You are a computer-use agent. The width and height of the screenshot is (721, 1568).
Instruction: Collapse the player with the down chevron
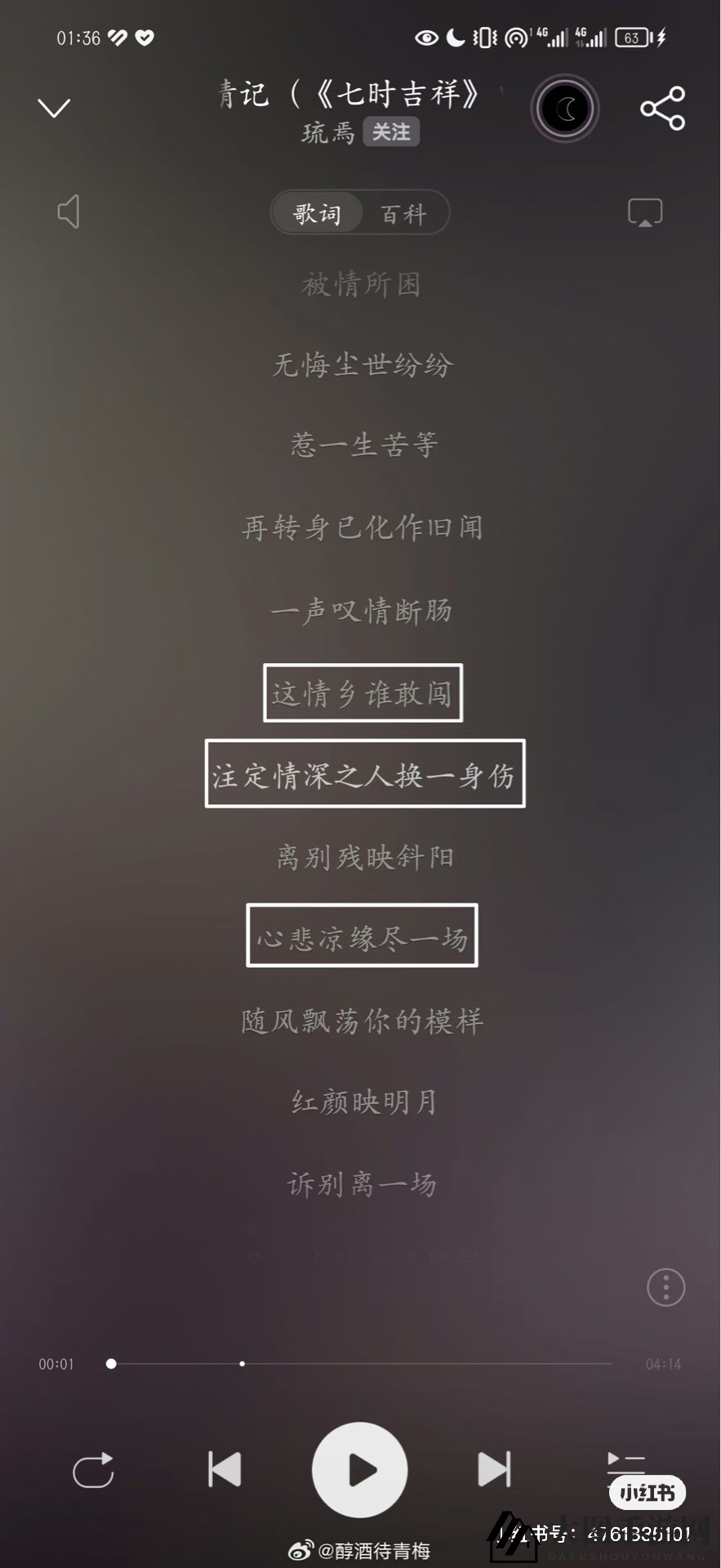coord(54,108)
